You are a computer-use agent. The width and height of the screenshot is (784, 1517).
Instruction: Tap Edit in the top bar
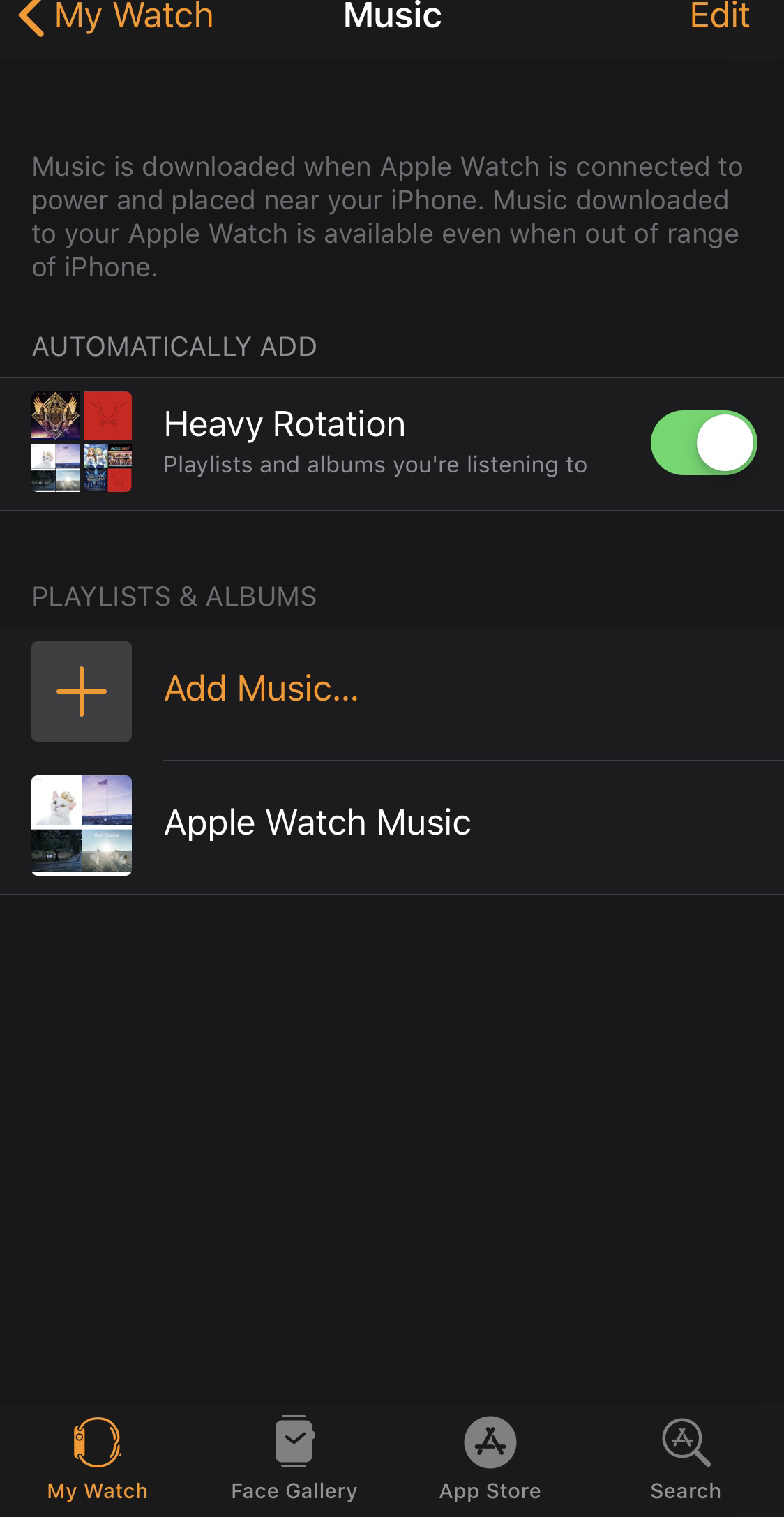coord(719,15)
